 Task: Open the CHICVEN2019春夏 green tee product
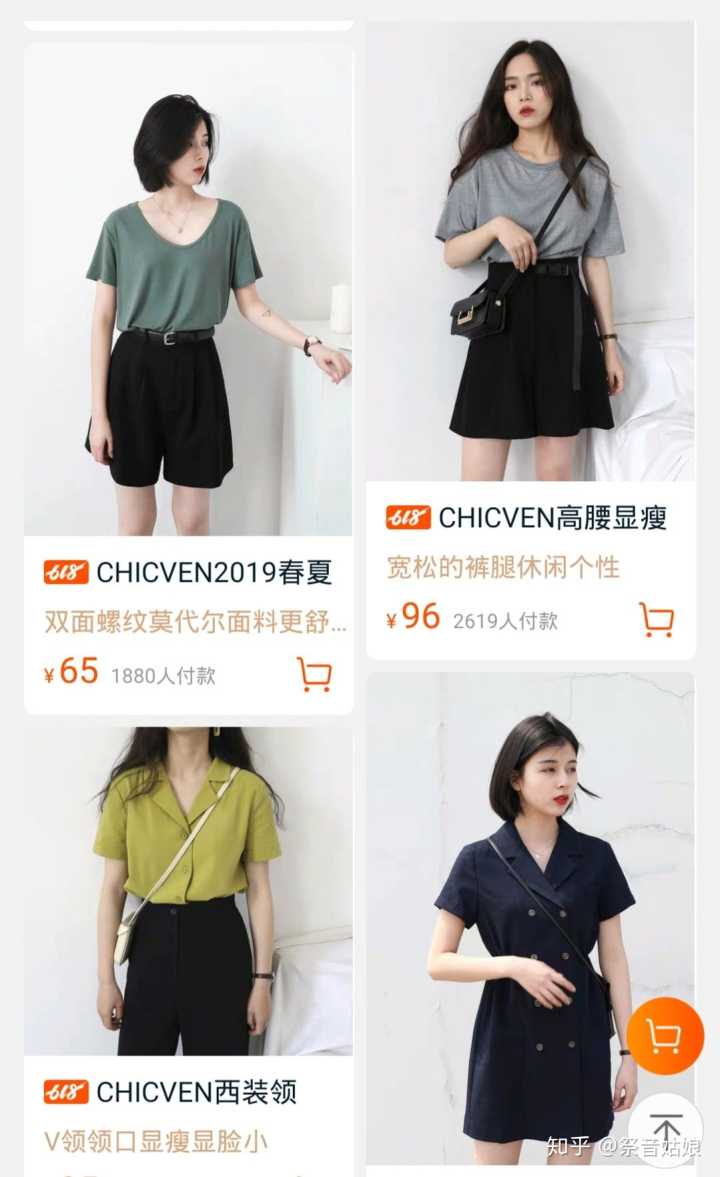[x=188, y=290]
